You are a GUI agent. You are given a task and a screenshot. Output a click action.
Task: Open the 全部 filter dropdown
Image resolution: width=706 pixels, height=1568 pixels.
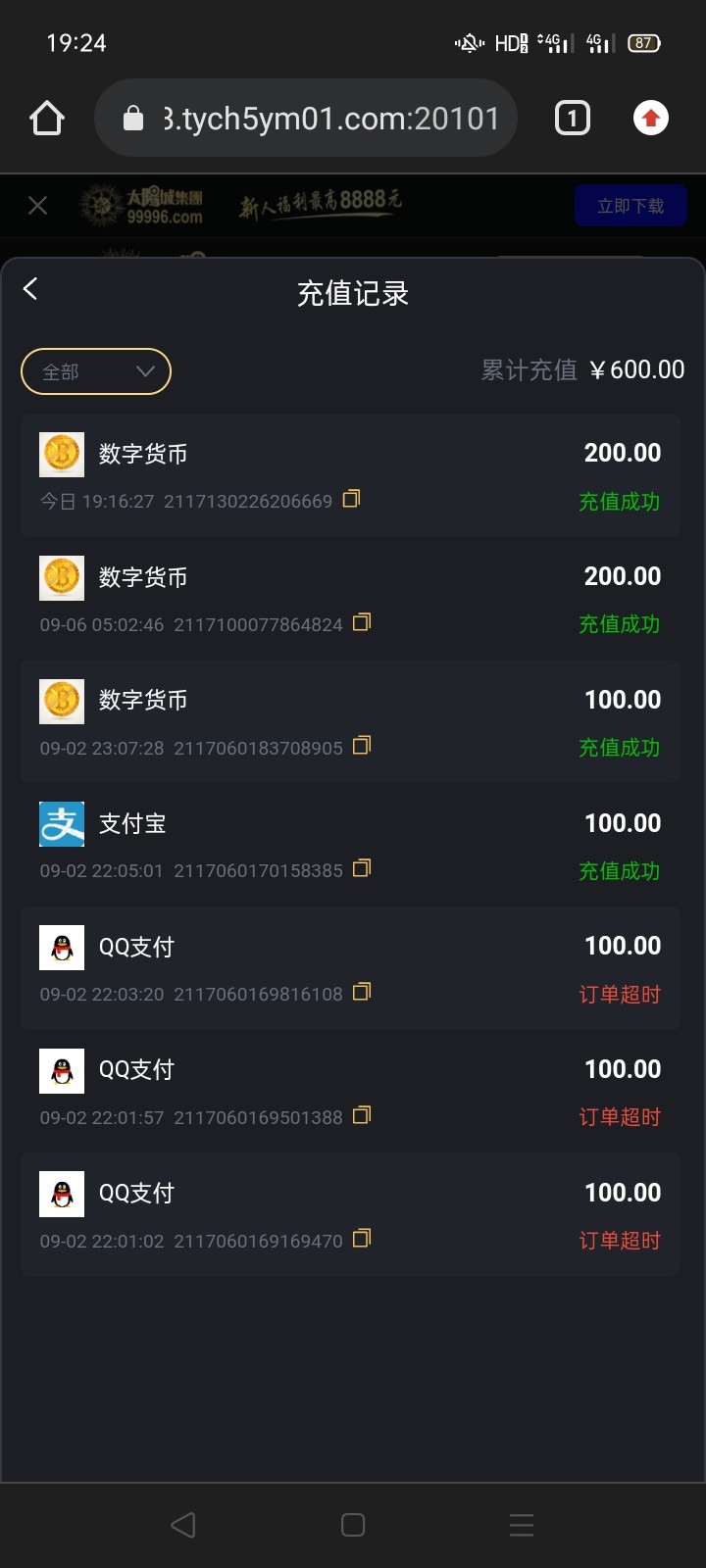(95, 371)
